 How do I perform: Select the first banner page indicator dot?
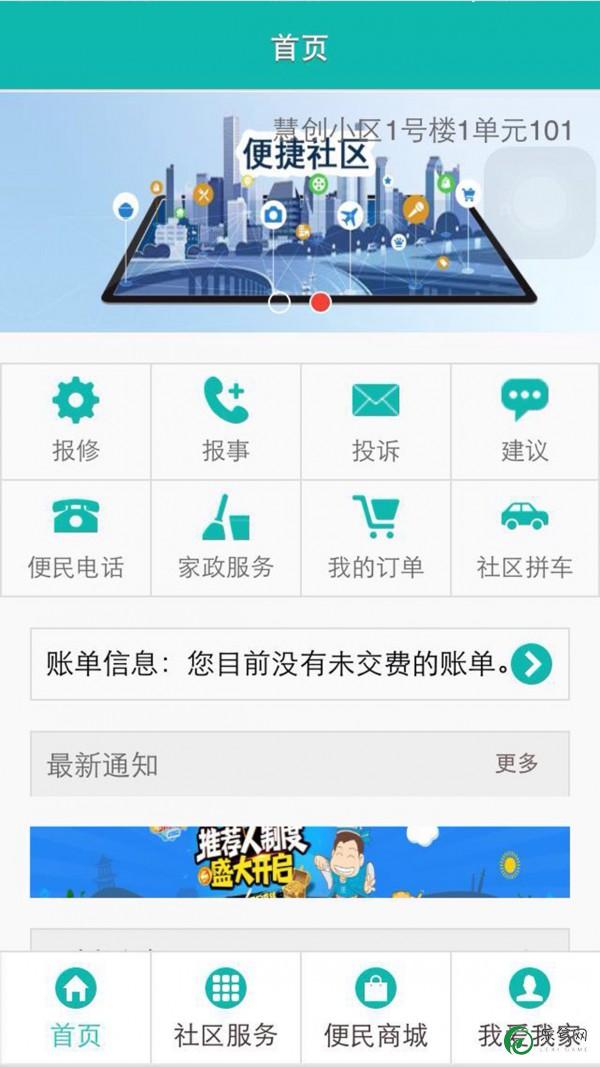(x=280, y=302)
